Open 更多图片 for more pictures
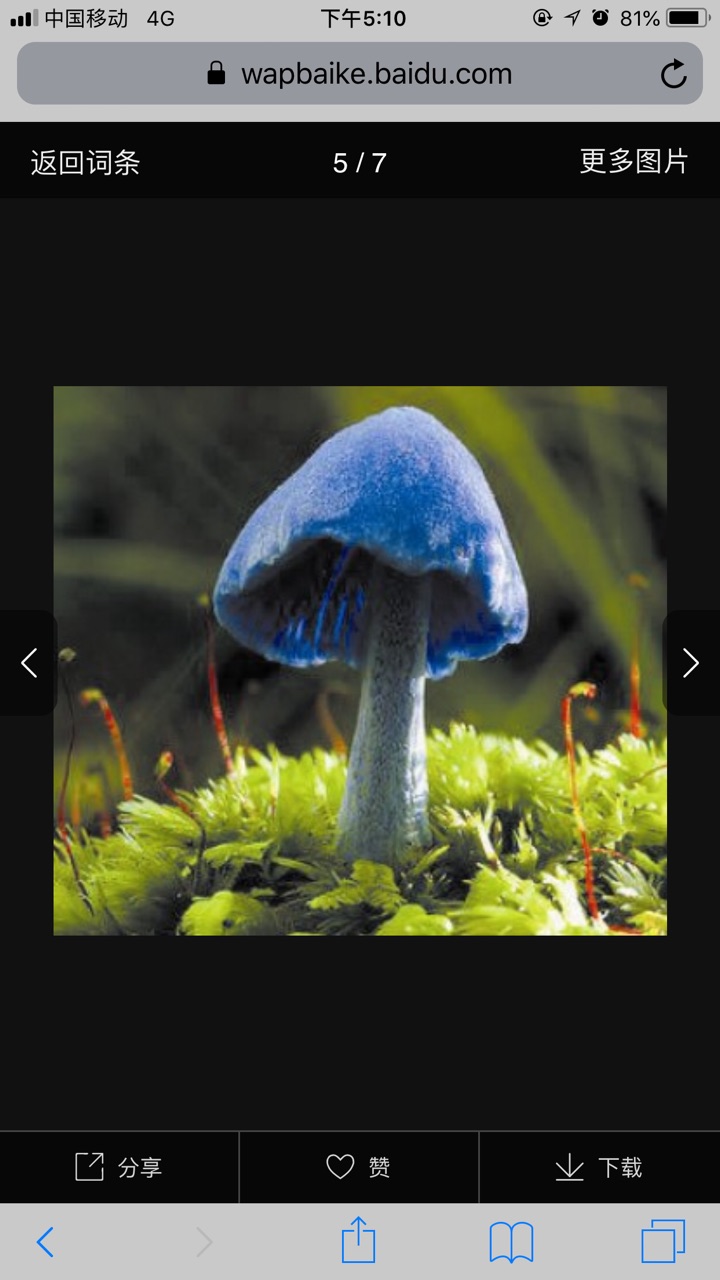720x1280 pixels. pos(634,161)
